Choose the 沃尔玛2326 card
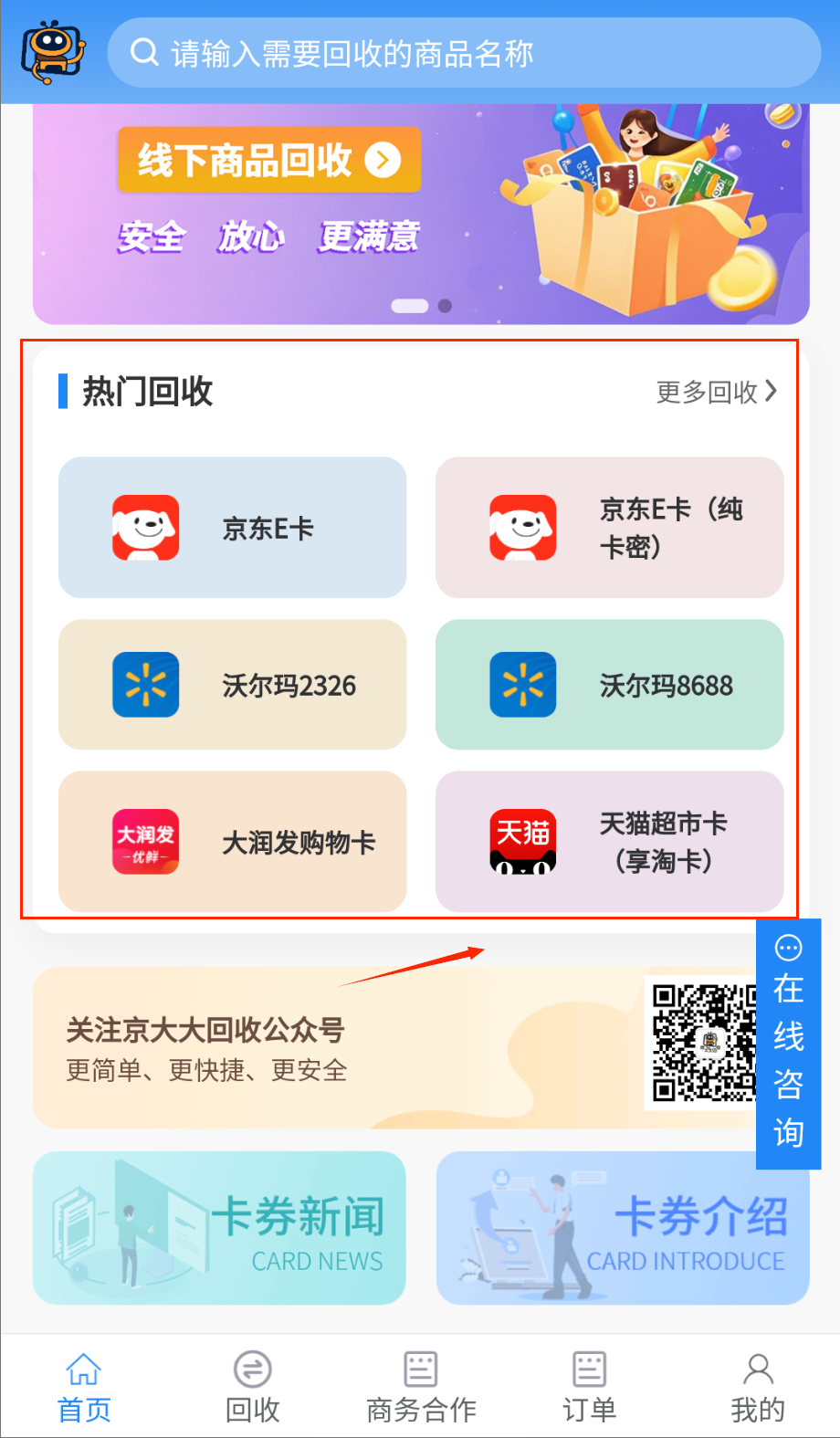Image resolution: width=840 pixels, height=1438 pixels. coord(232,685)
